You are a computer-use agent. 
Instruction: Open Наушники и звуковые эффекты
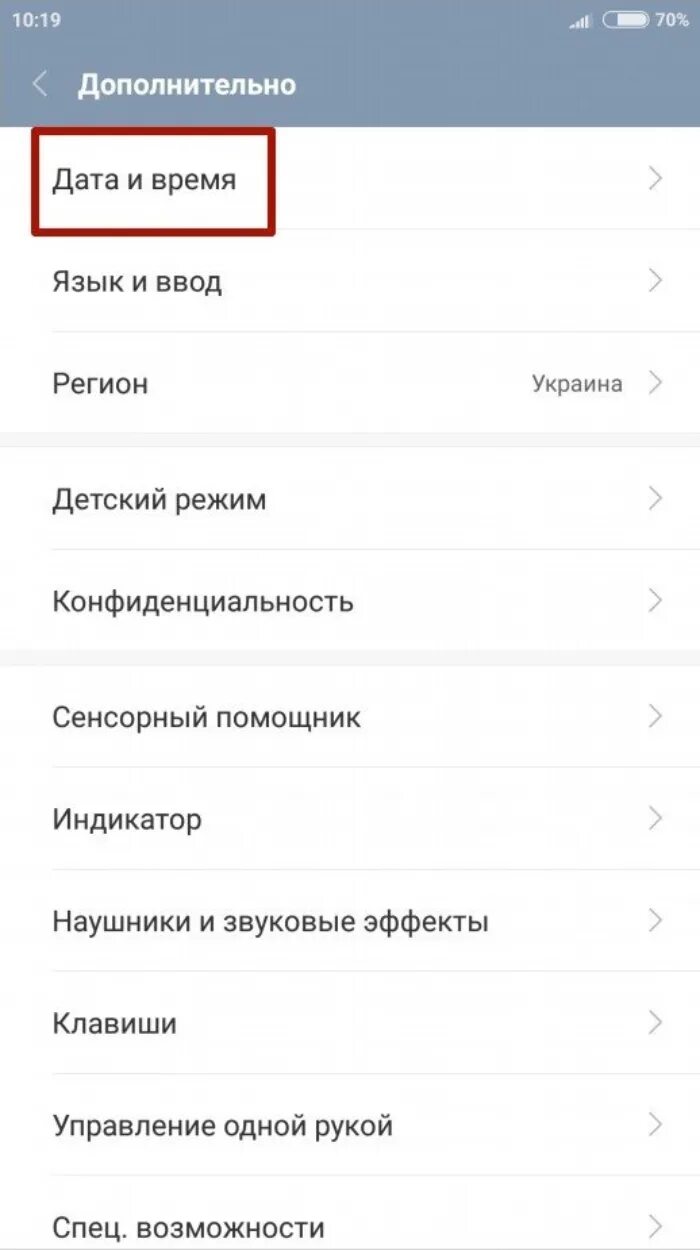270,921
